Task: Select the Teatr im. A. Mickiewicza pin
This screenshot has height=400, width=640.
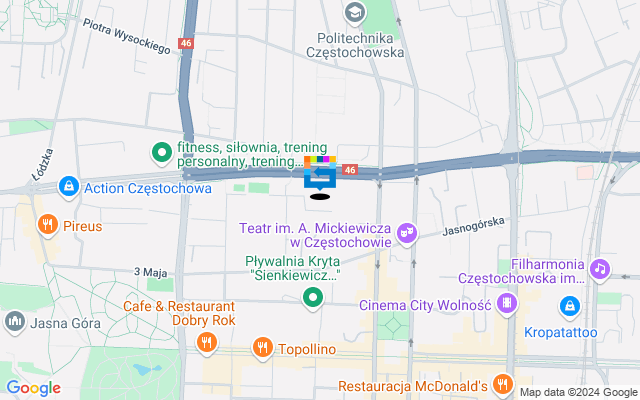Action: [406, 233]
